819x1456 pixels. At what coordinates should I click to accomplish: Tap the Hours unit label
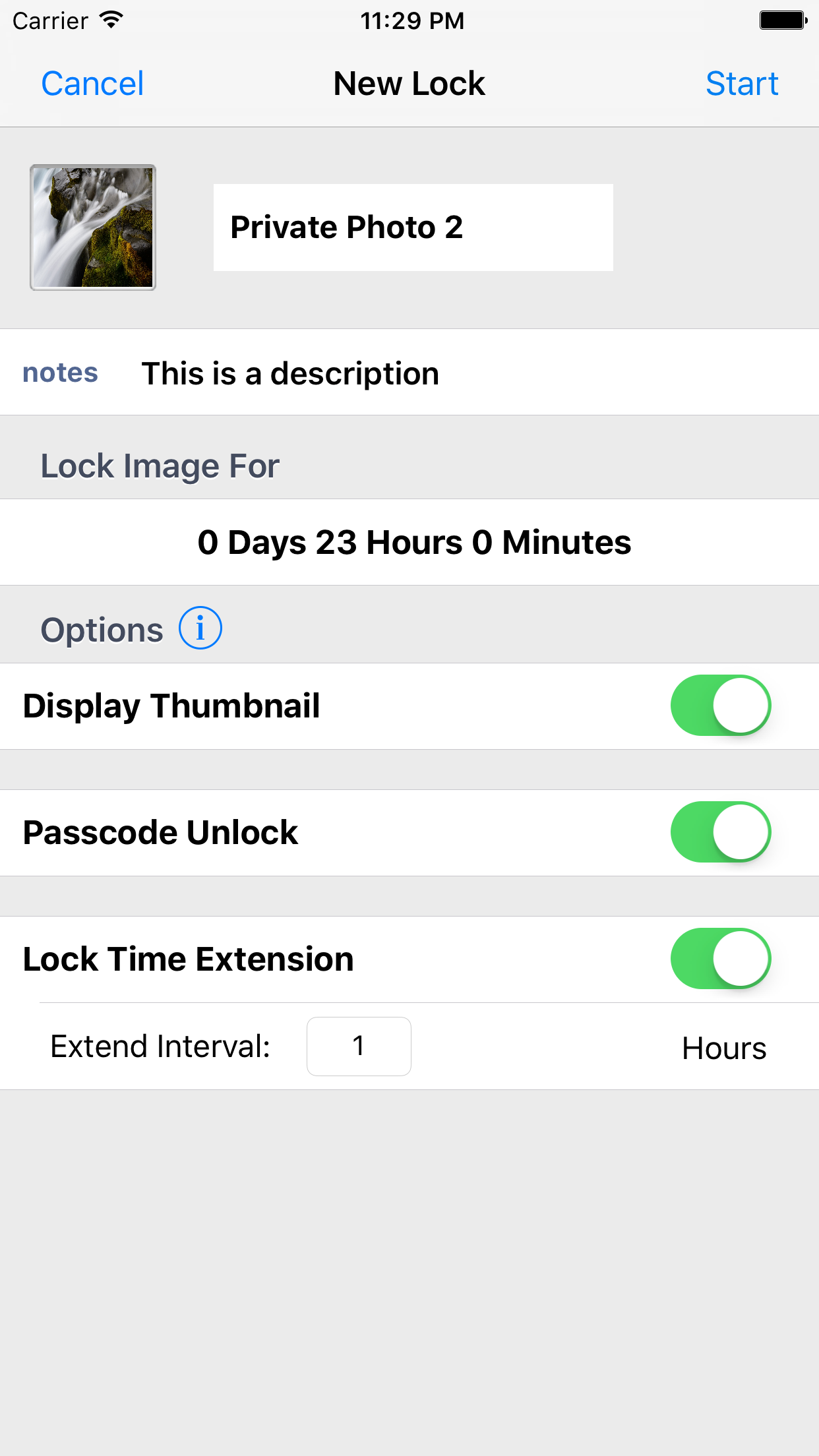[723, 1048]
